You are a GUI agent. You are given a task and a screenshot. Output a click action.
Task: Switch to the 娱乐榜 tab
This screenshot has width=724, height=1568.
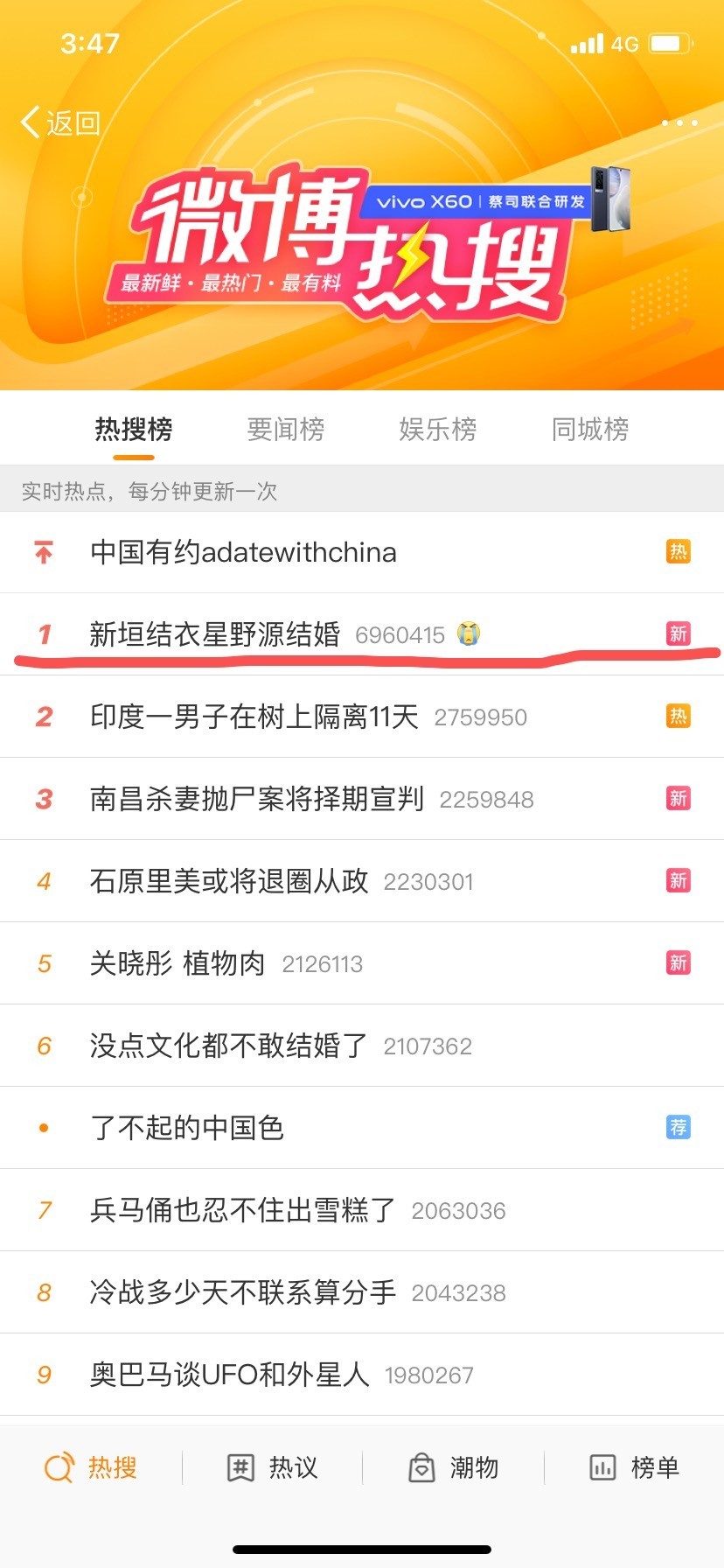point(438,430)
